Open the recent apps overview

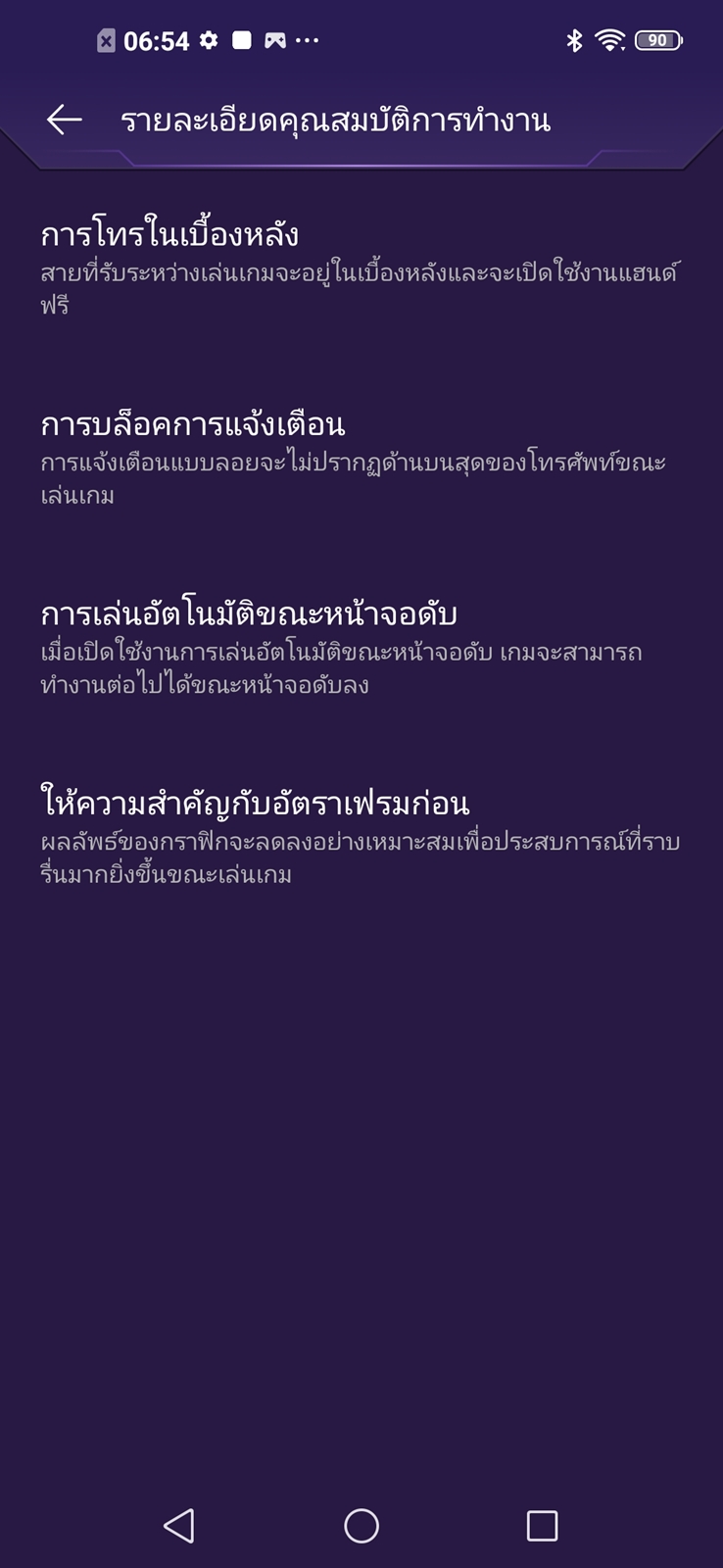pyautogui.click(x=542, y=1525)
